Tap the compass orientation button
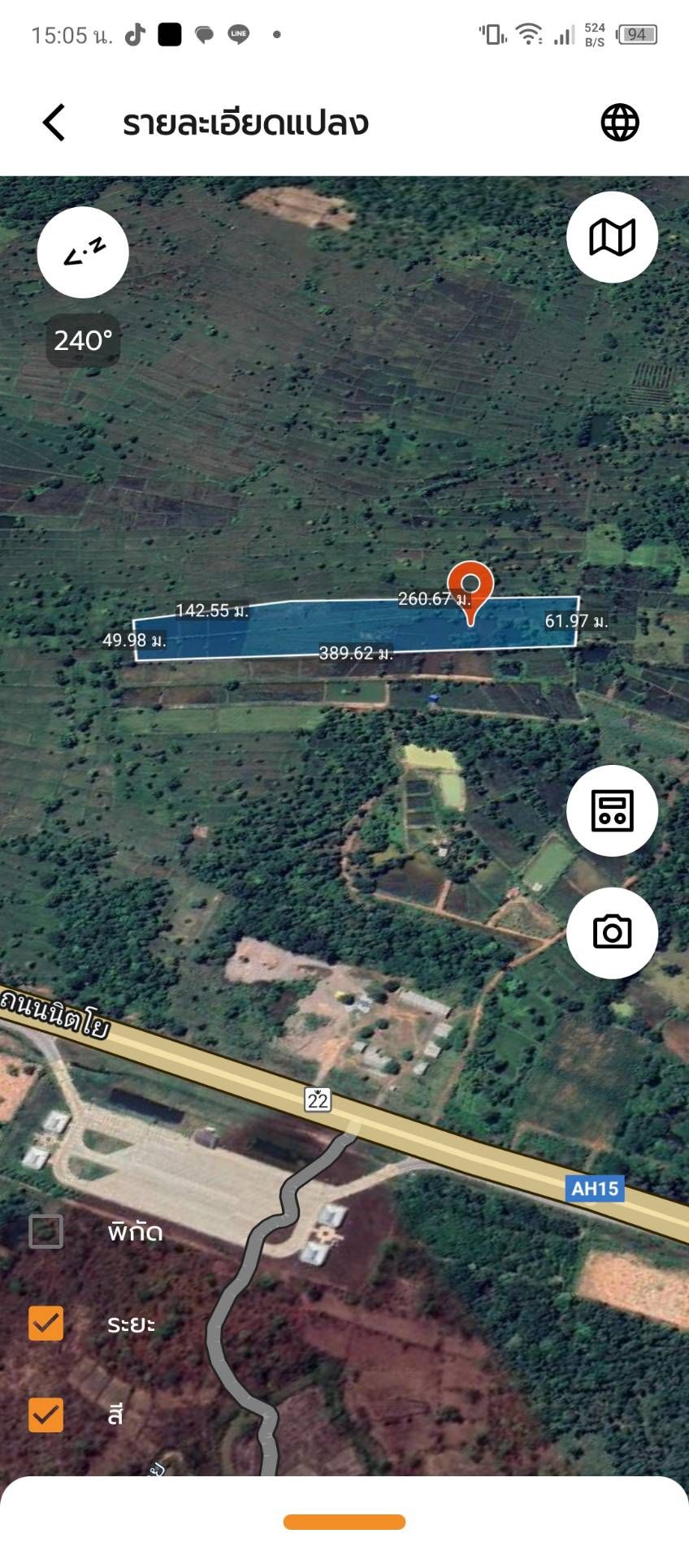Screen dimensions: 689x1568 (x=83, y=252)
